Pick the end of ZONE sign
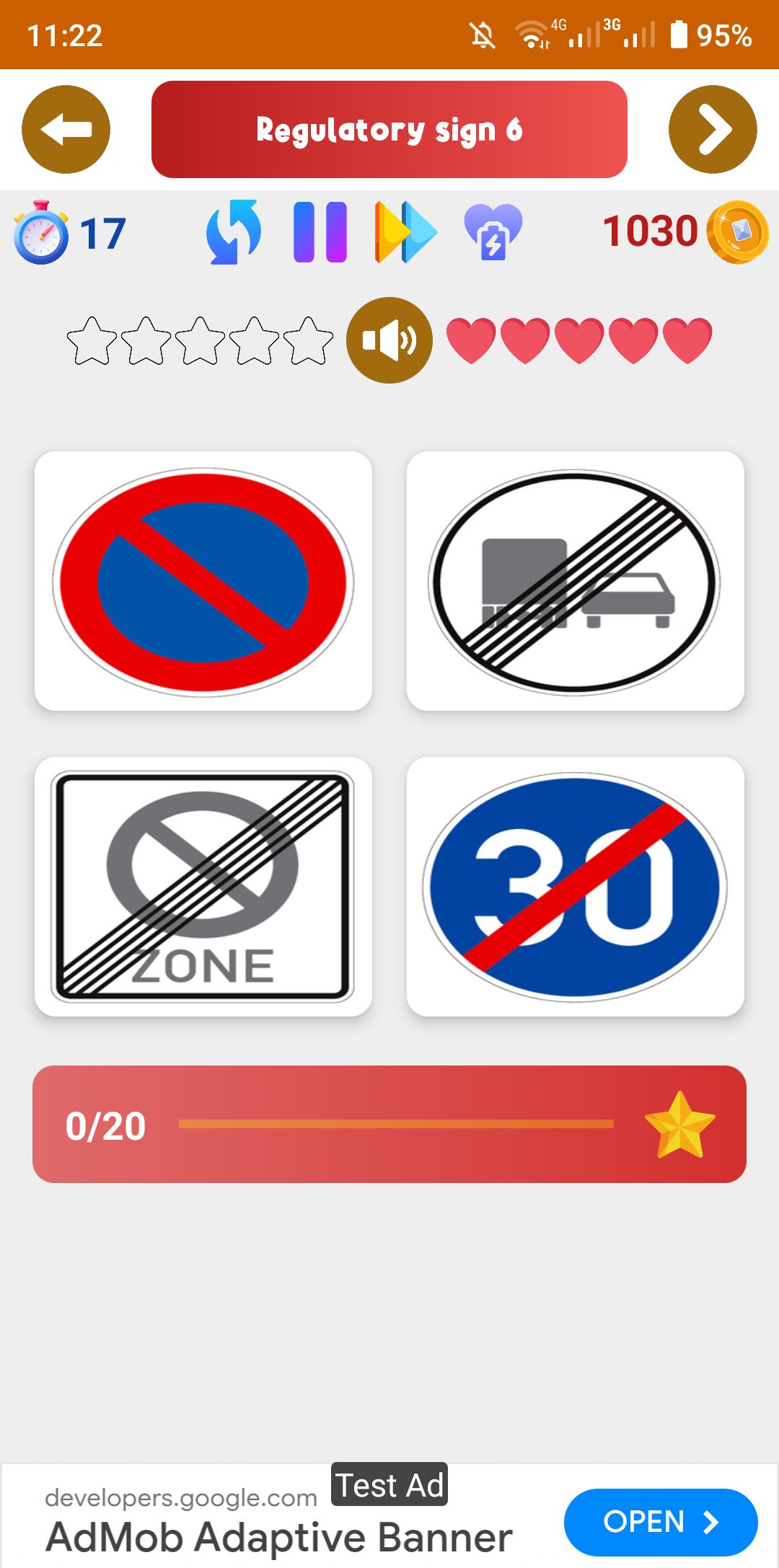This screenshot has width=779, height=1568. tap(203, 887)
